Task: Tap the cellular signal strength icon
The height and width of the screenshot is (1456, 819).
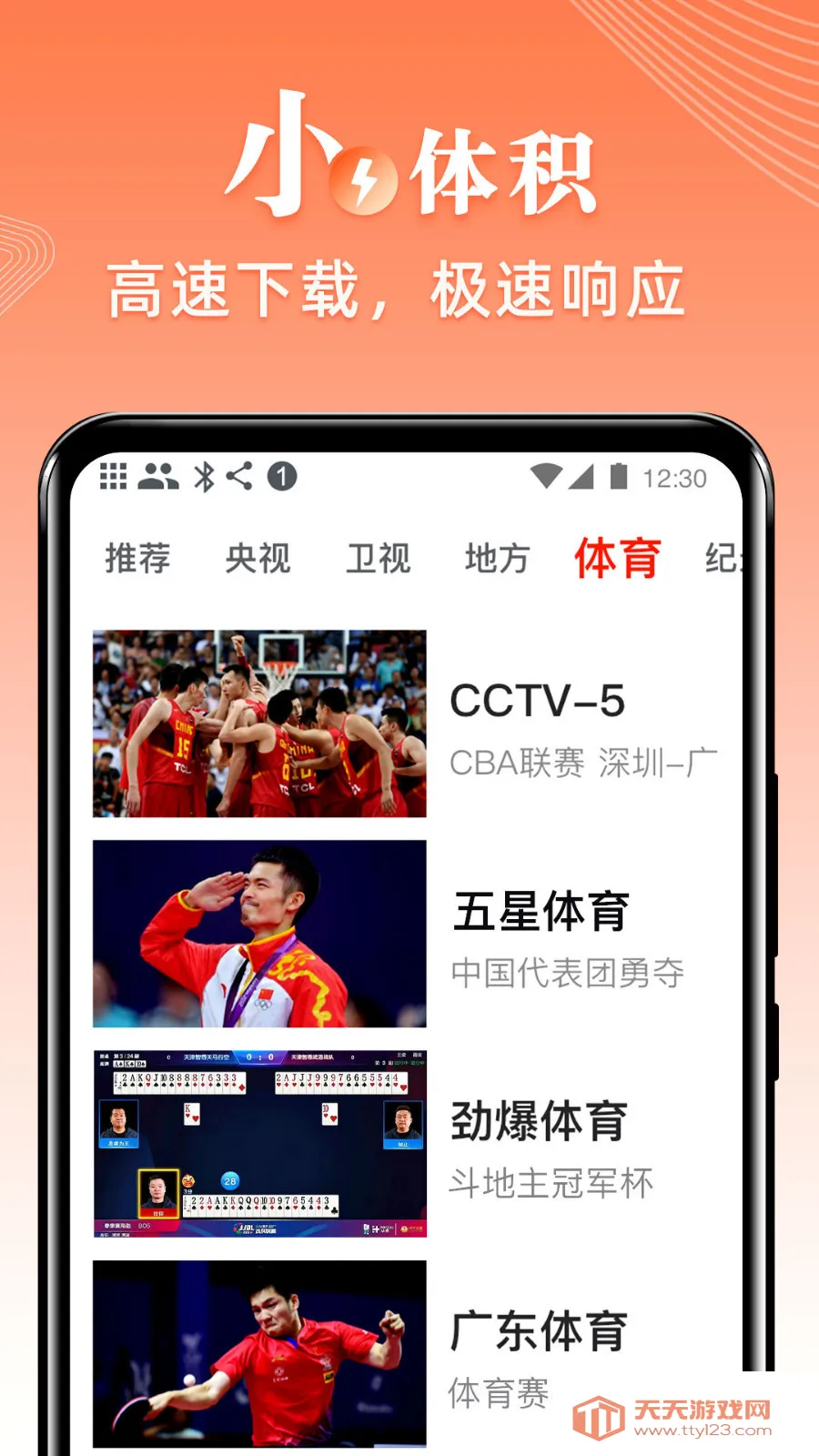Action: click(x=582, y=474)
